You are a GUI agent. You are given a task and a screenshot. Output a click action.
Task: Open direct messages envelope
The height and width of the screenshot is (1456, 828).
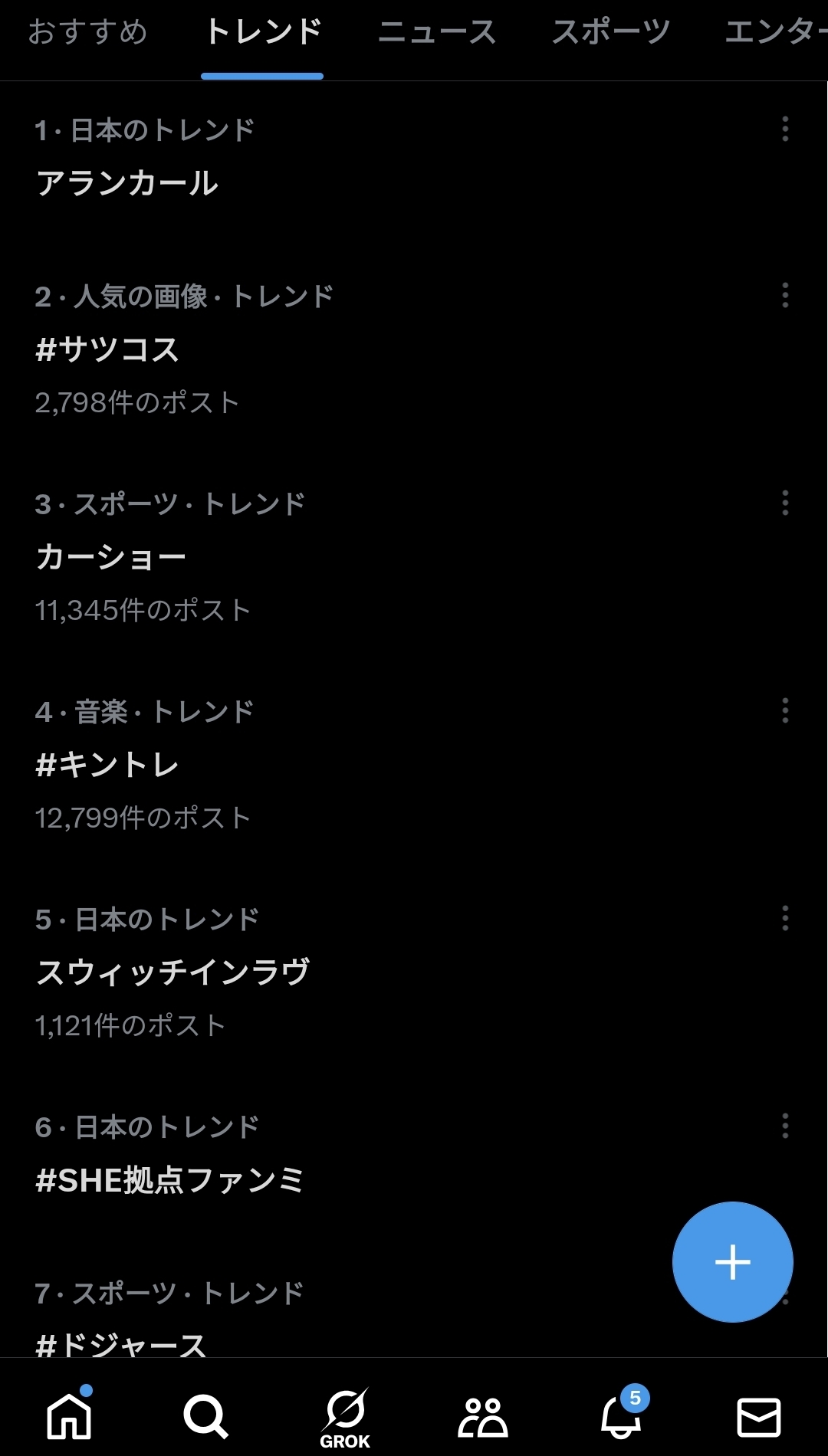[x=758, y=1418]
